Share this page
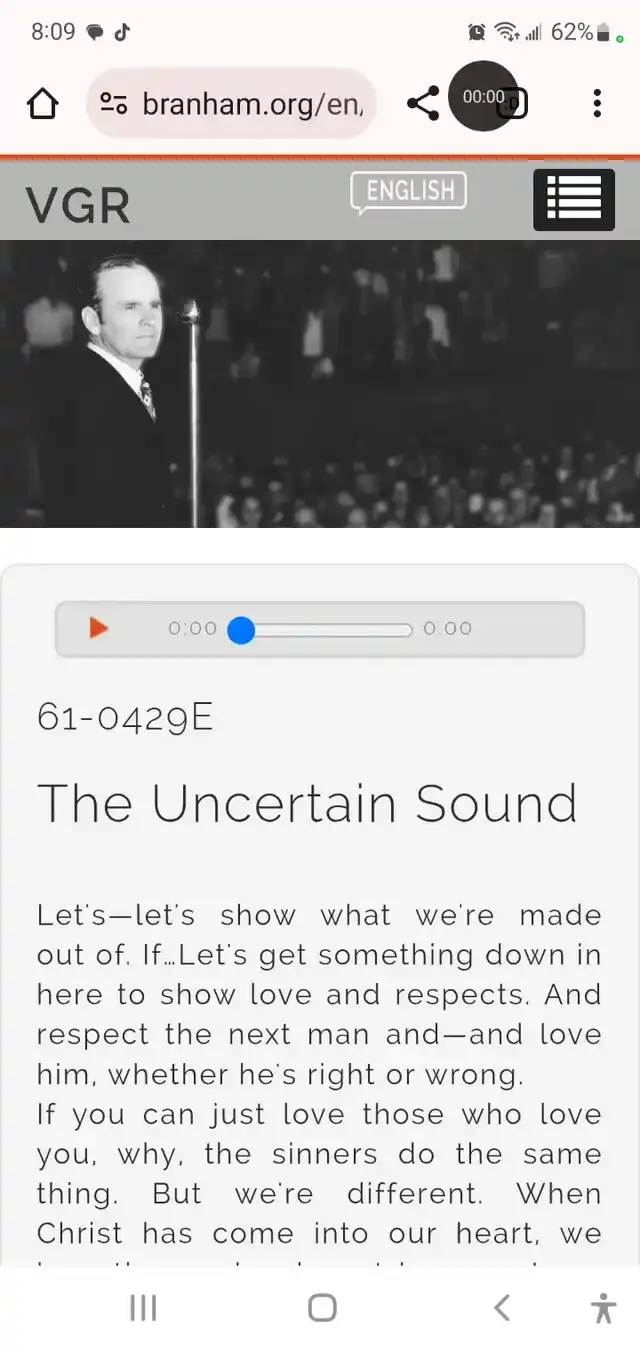 423,103
